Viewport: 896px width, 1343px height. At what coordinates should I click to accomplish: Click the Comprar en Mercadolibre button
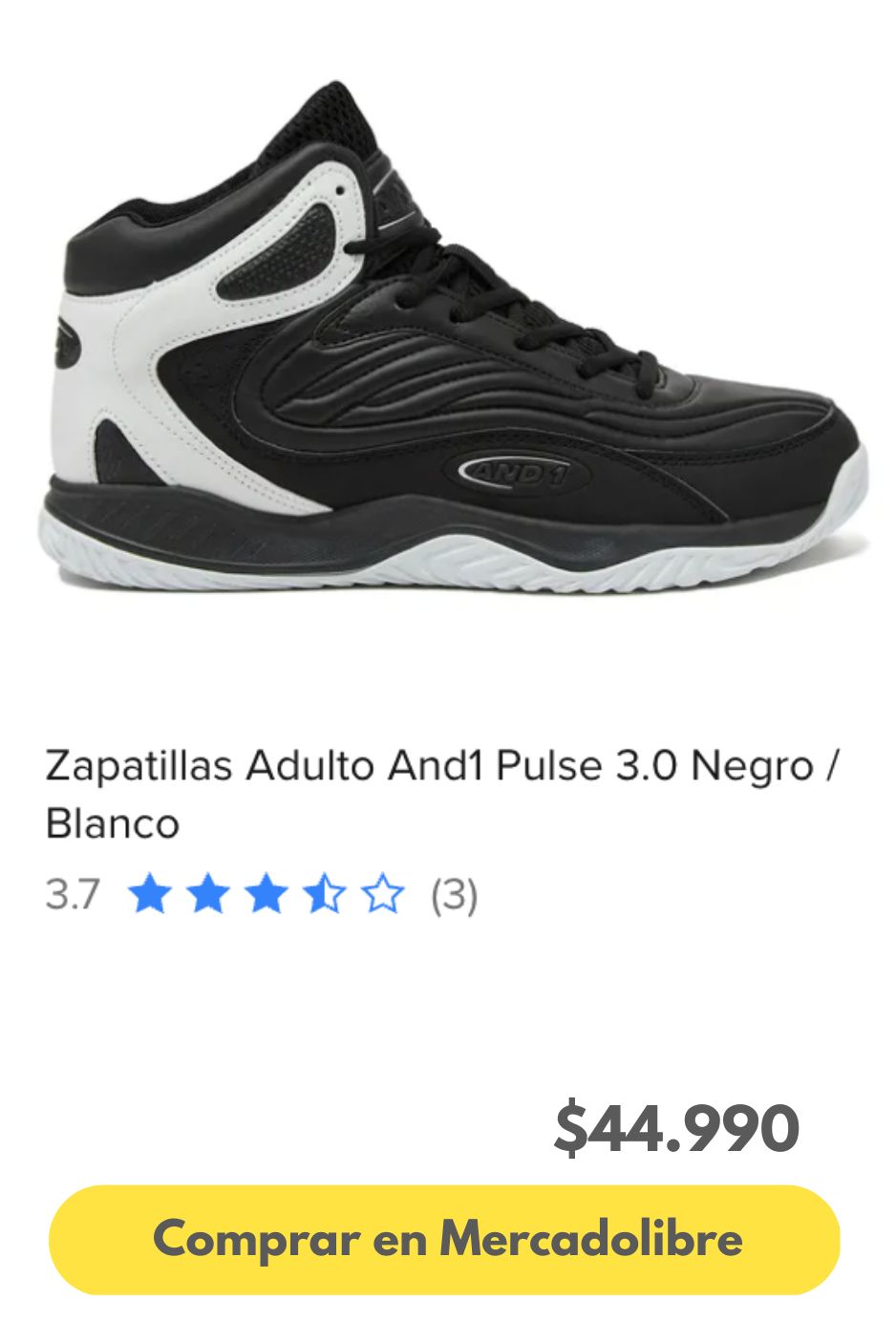click(x=448, y=1238)
